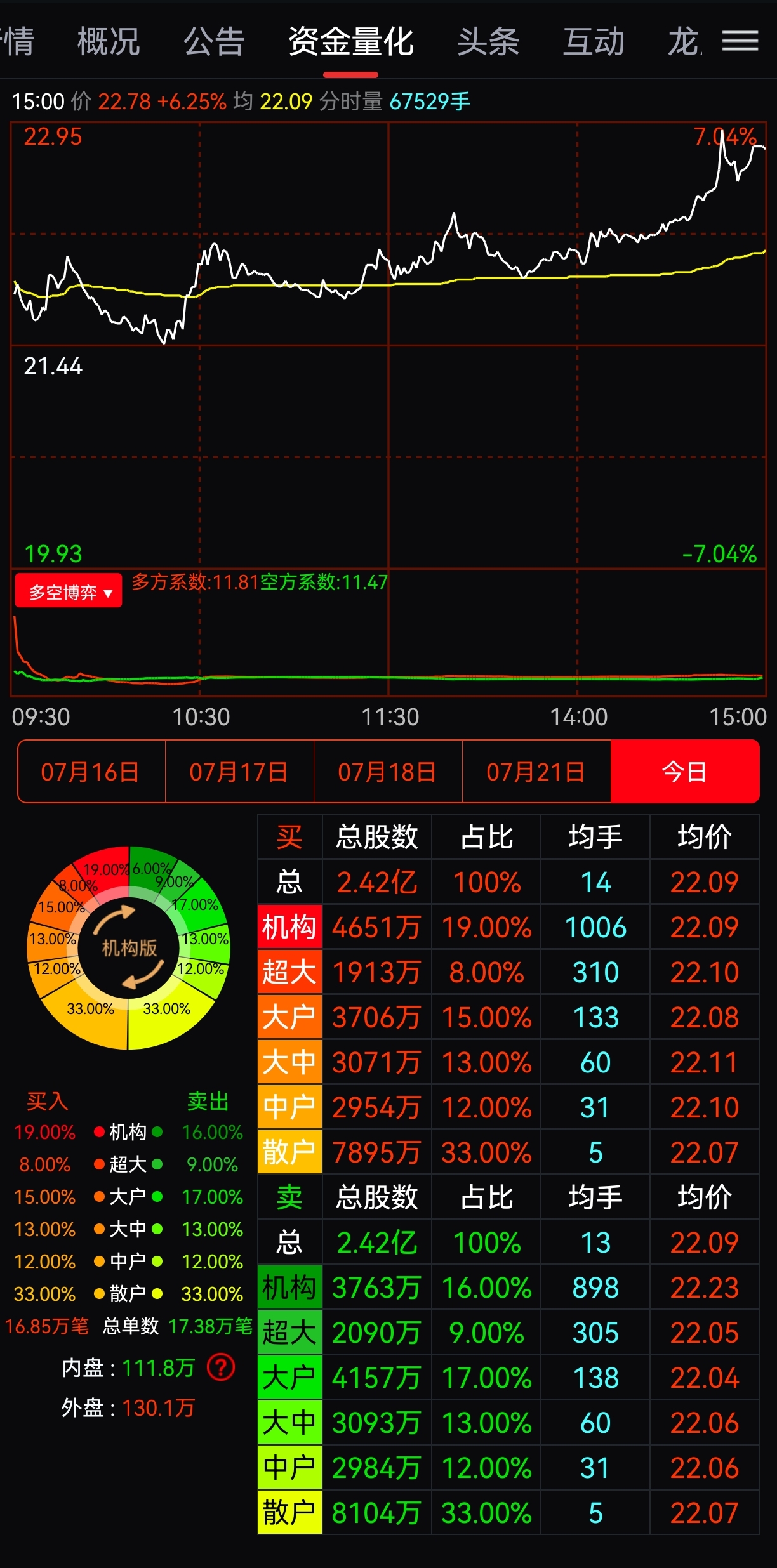This screenshot has height=1568, width=777.
Task: Open the 头条 tab
Action: click(488, 42)
